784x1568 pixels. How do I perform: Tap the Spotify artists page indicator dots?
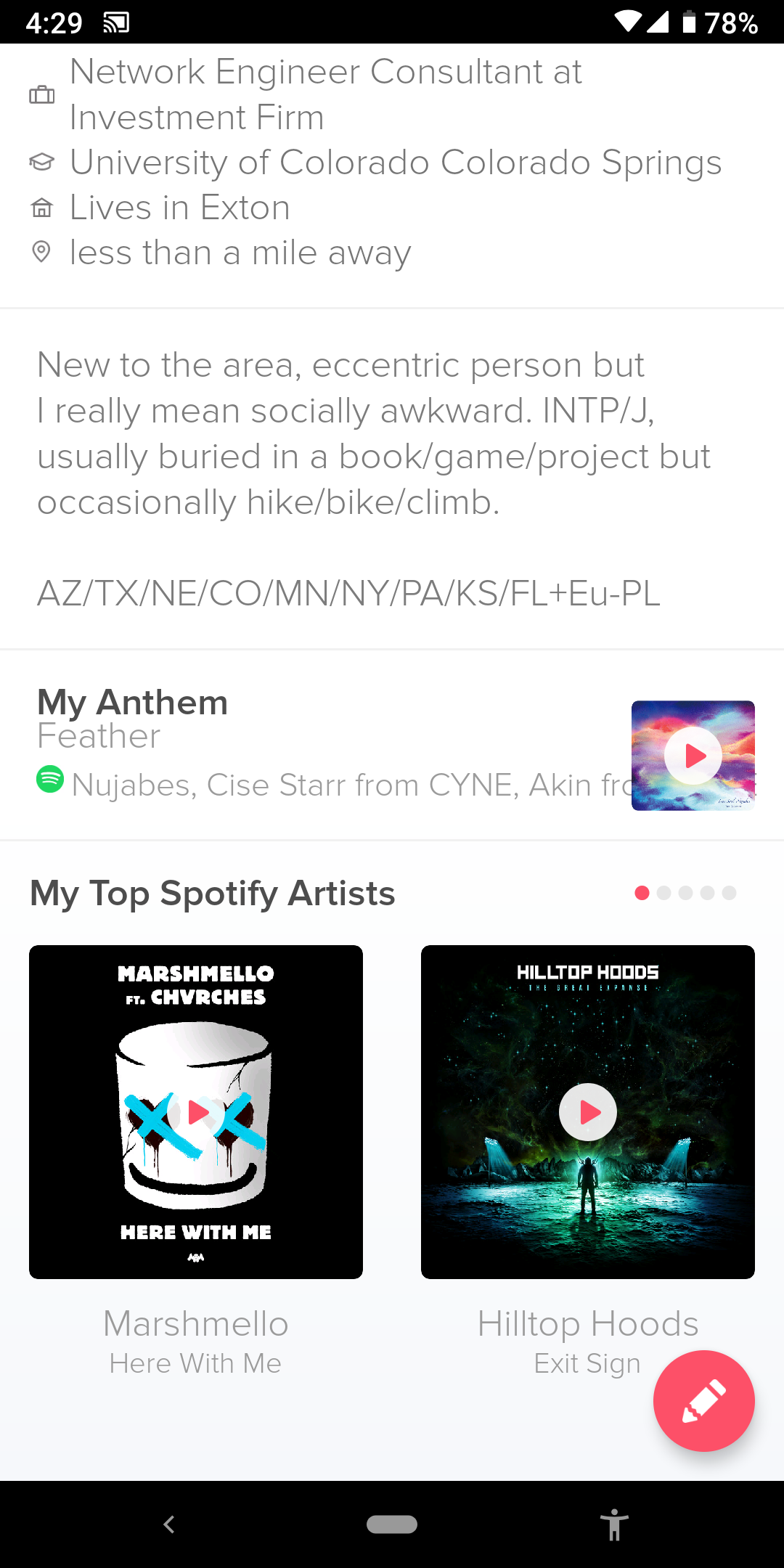click(685, 893)
